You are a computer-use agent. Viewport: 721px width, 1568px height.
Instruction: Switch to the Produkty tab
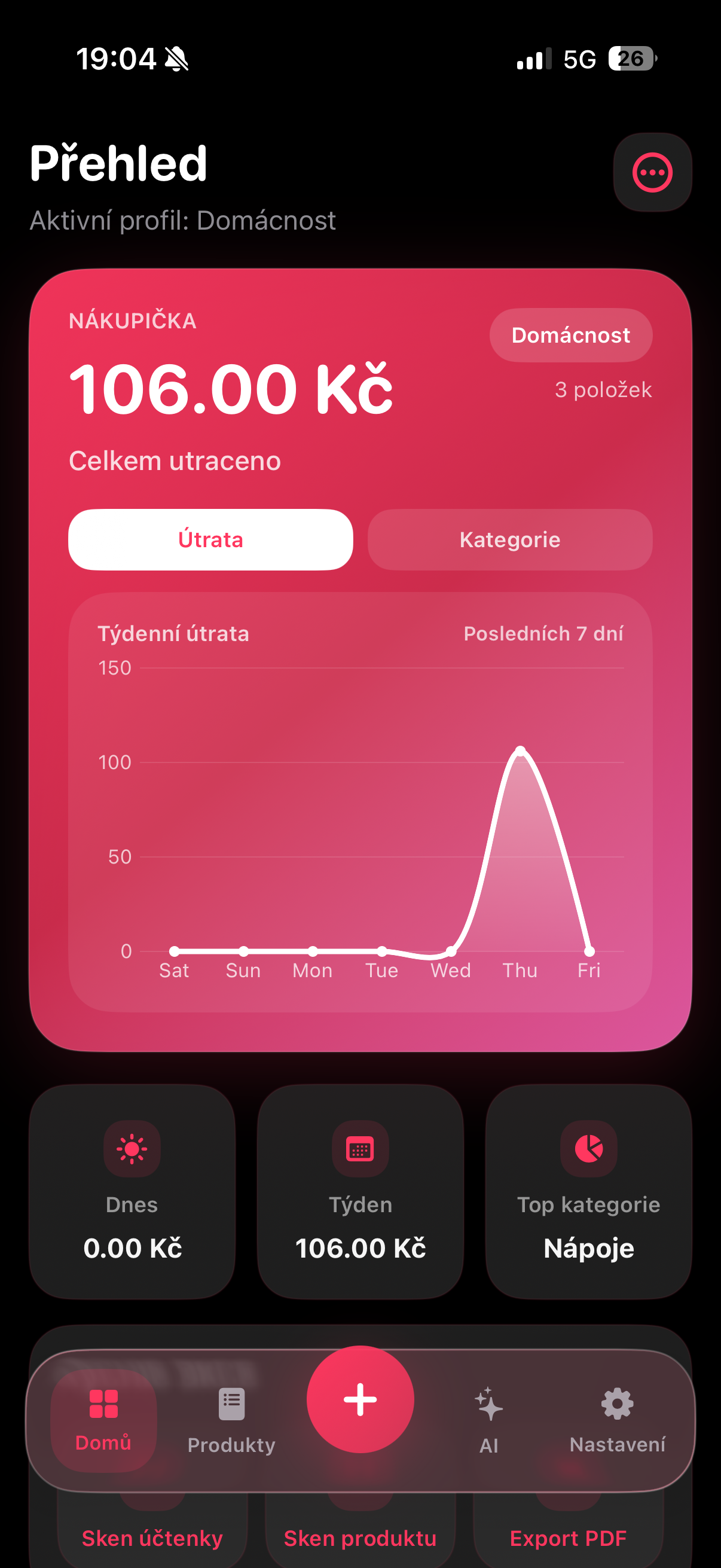tap(231, 1420)
